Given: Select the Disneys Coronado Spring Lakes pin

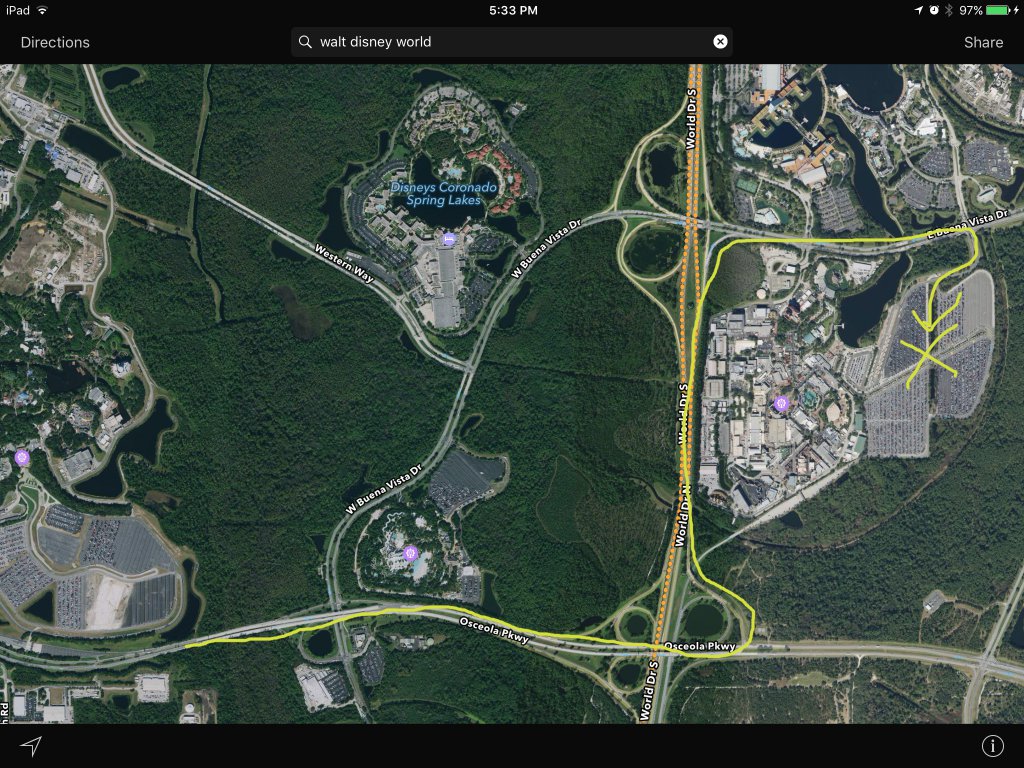Looking at the screenshot, I should (449, 239).
